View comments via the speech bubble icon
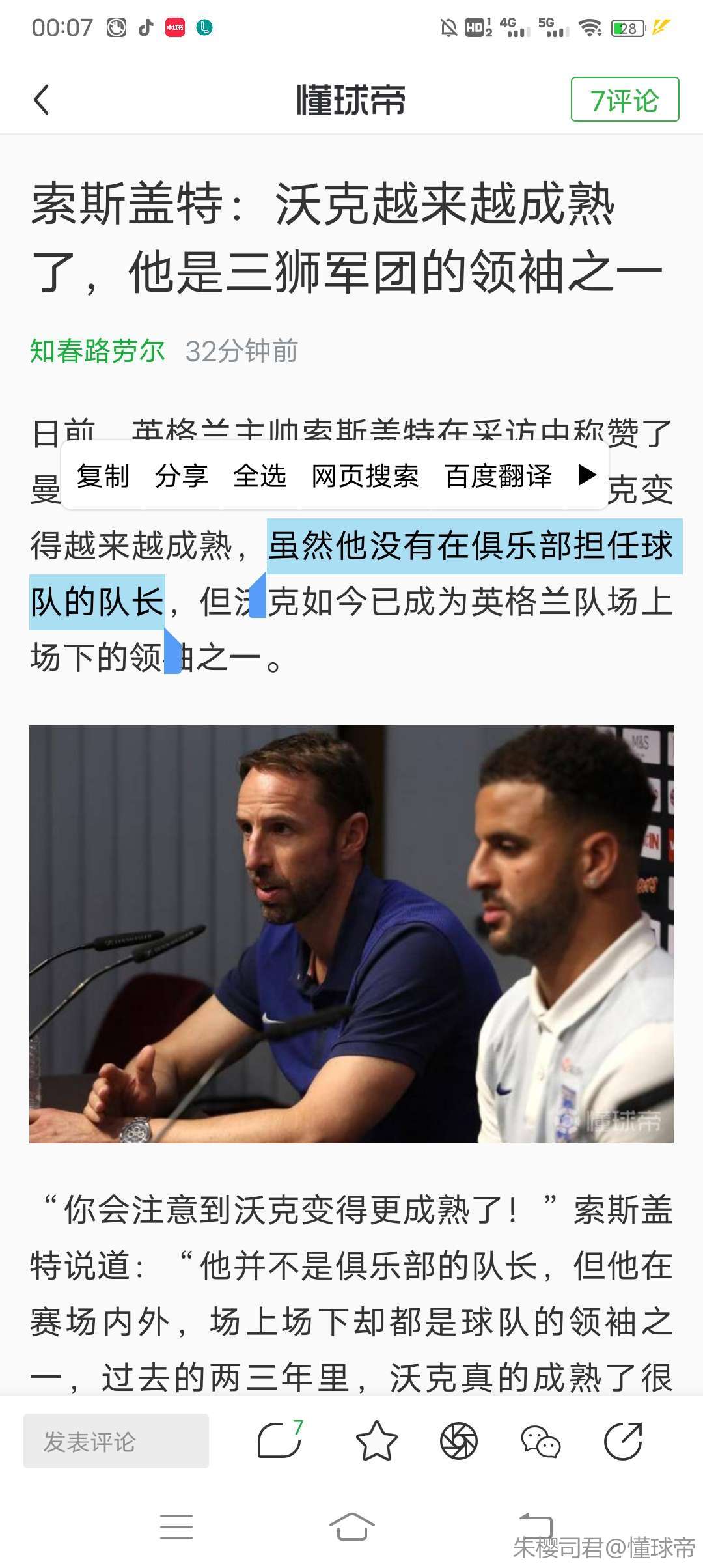 pos(280,1441)
